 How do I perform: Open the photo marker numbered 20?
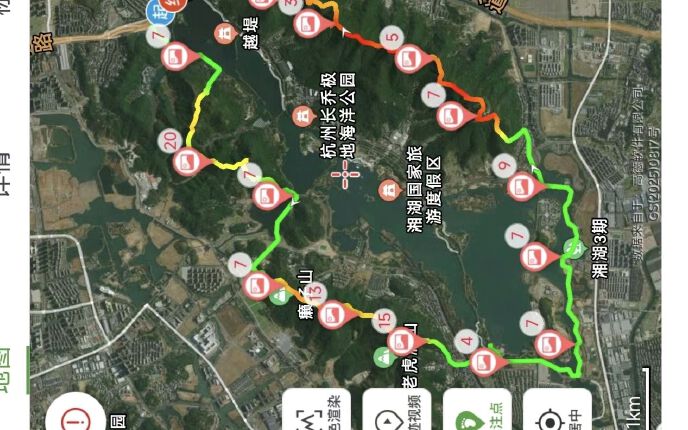(x=186, y=159)
